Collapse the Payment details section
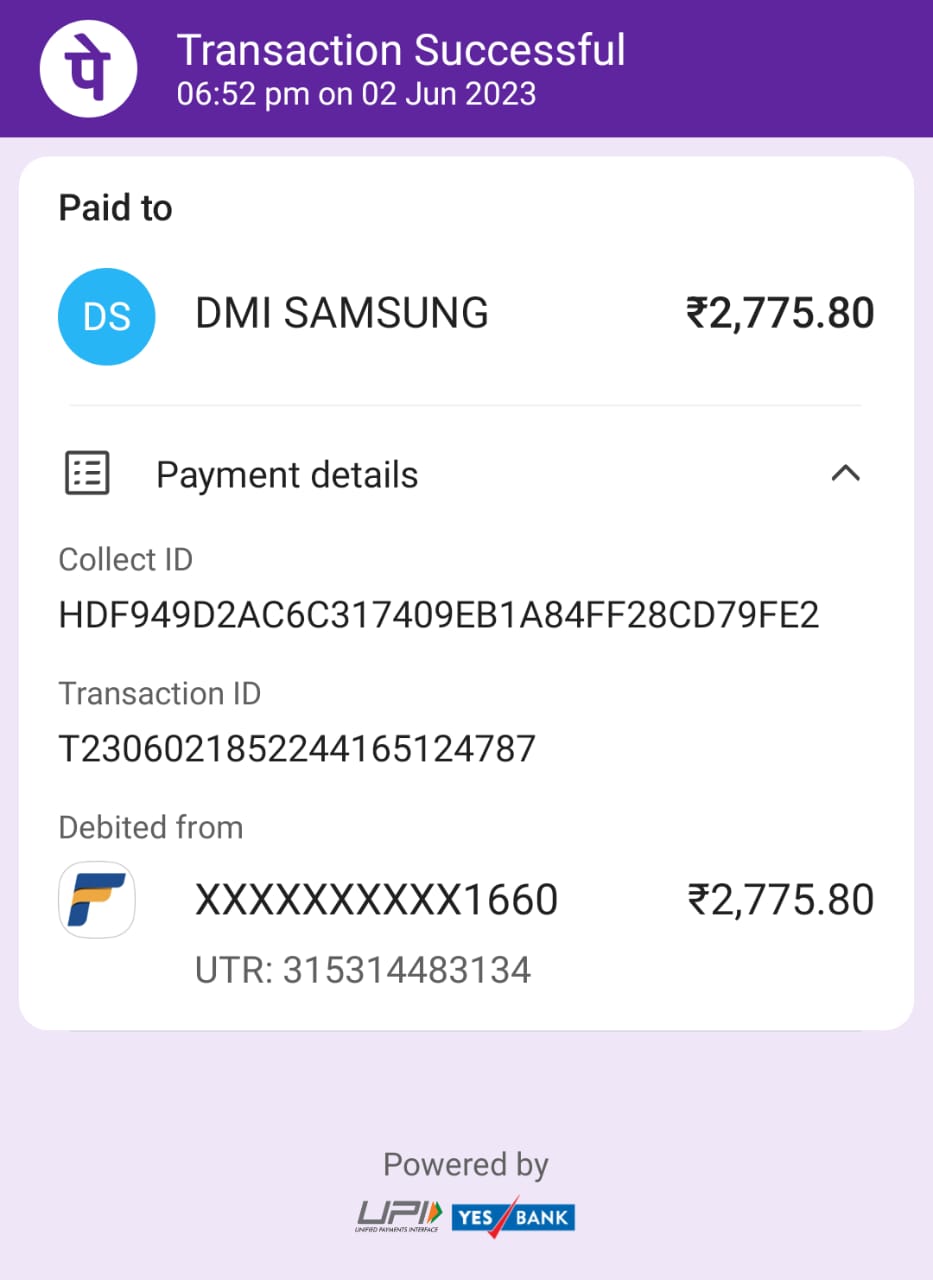Viewport: 933px width, 1280px height. point(845,473)
